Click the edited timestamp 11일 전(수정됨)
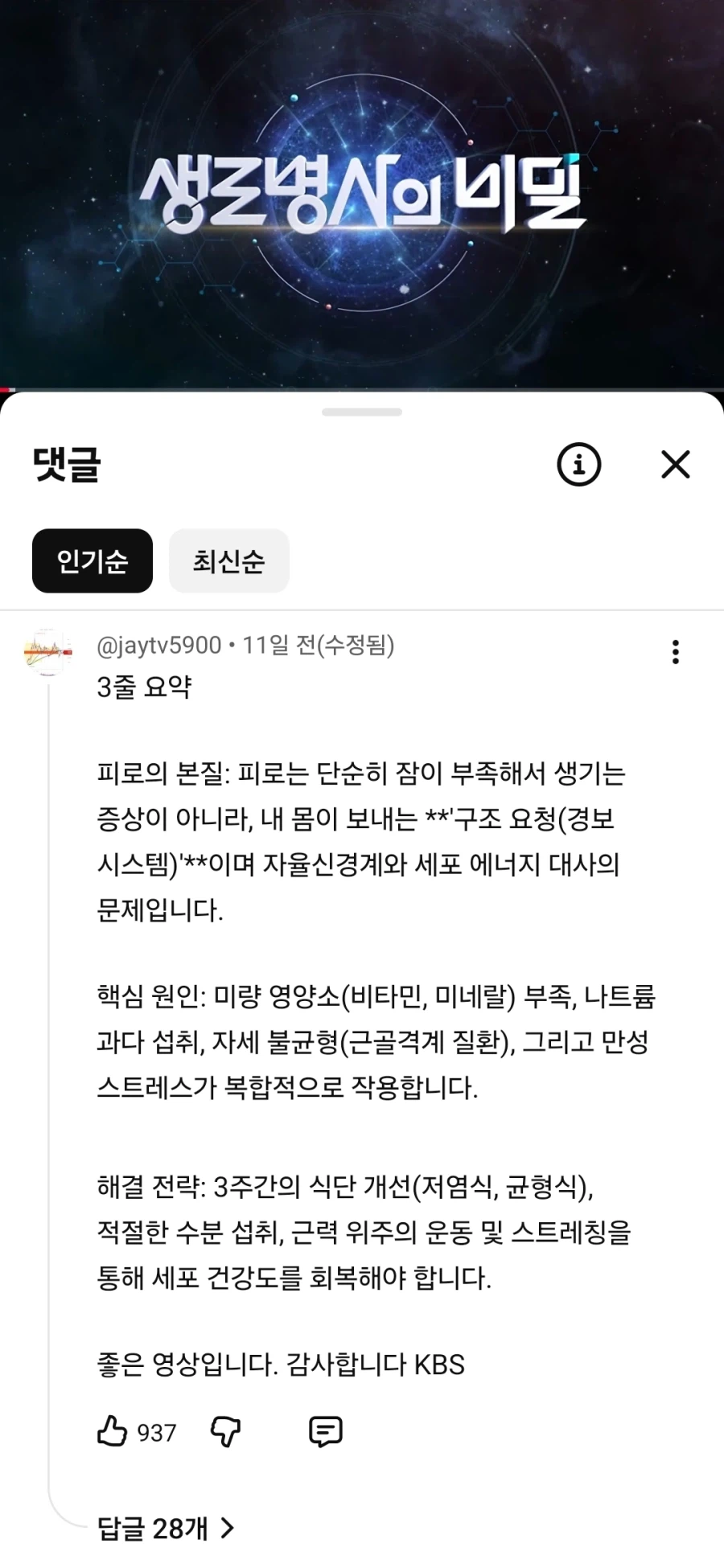 [x=318, y=643]
